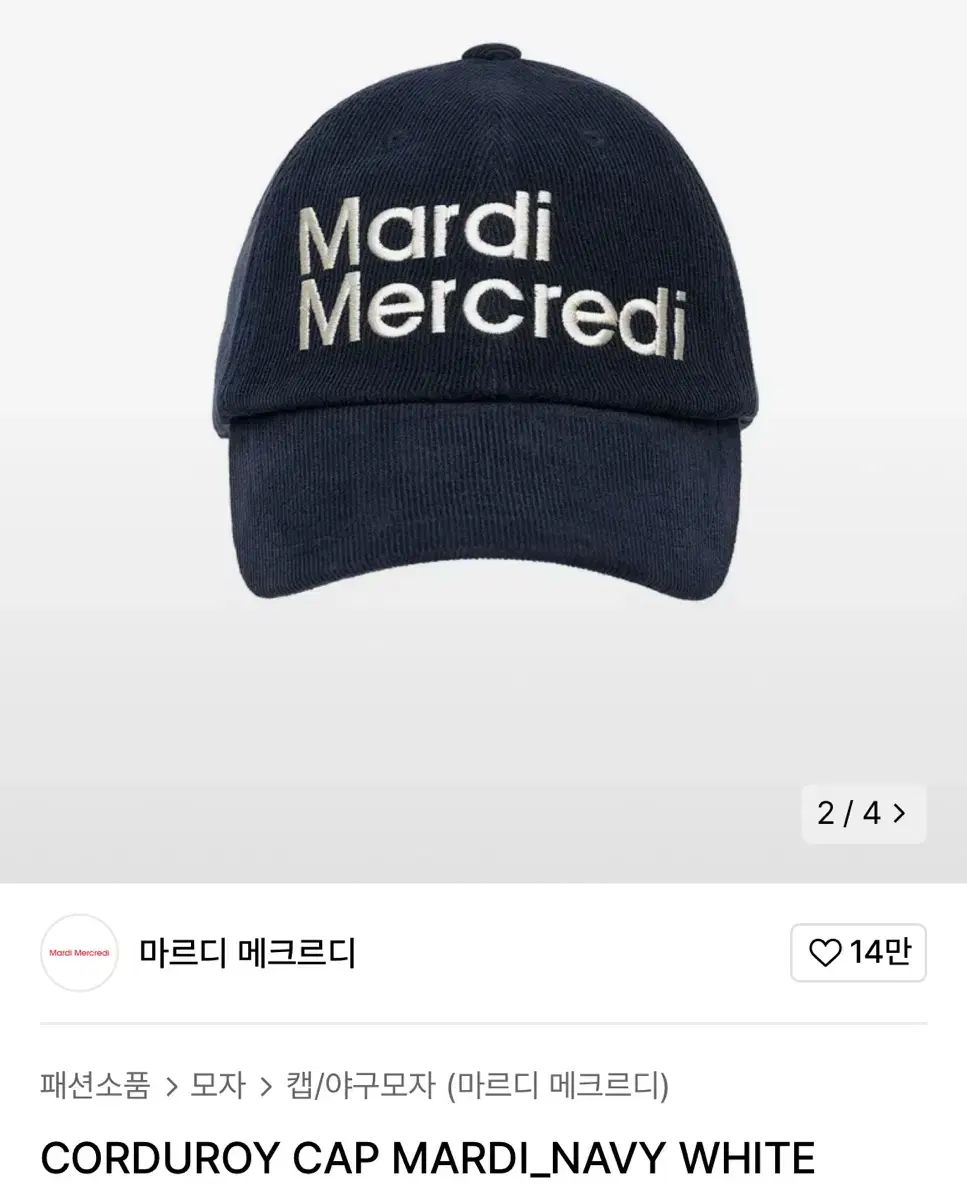Viewport: 967px width, 1200px height.
Task: Open the 모자 breadcrumb category
Action: pyautogui.click(x=220, y=1084)
